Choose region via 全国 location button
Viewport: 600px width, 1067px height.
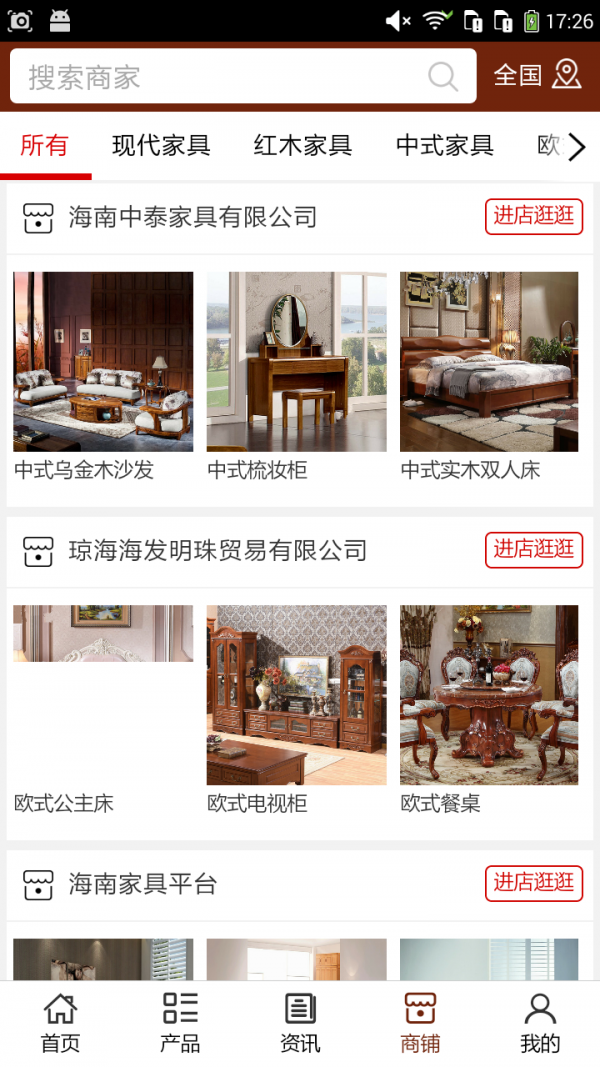coord(537,76)
